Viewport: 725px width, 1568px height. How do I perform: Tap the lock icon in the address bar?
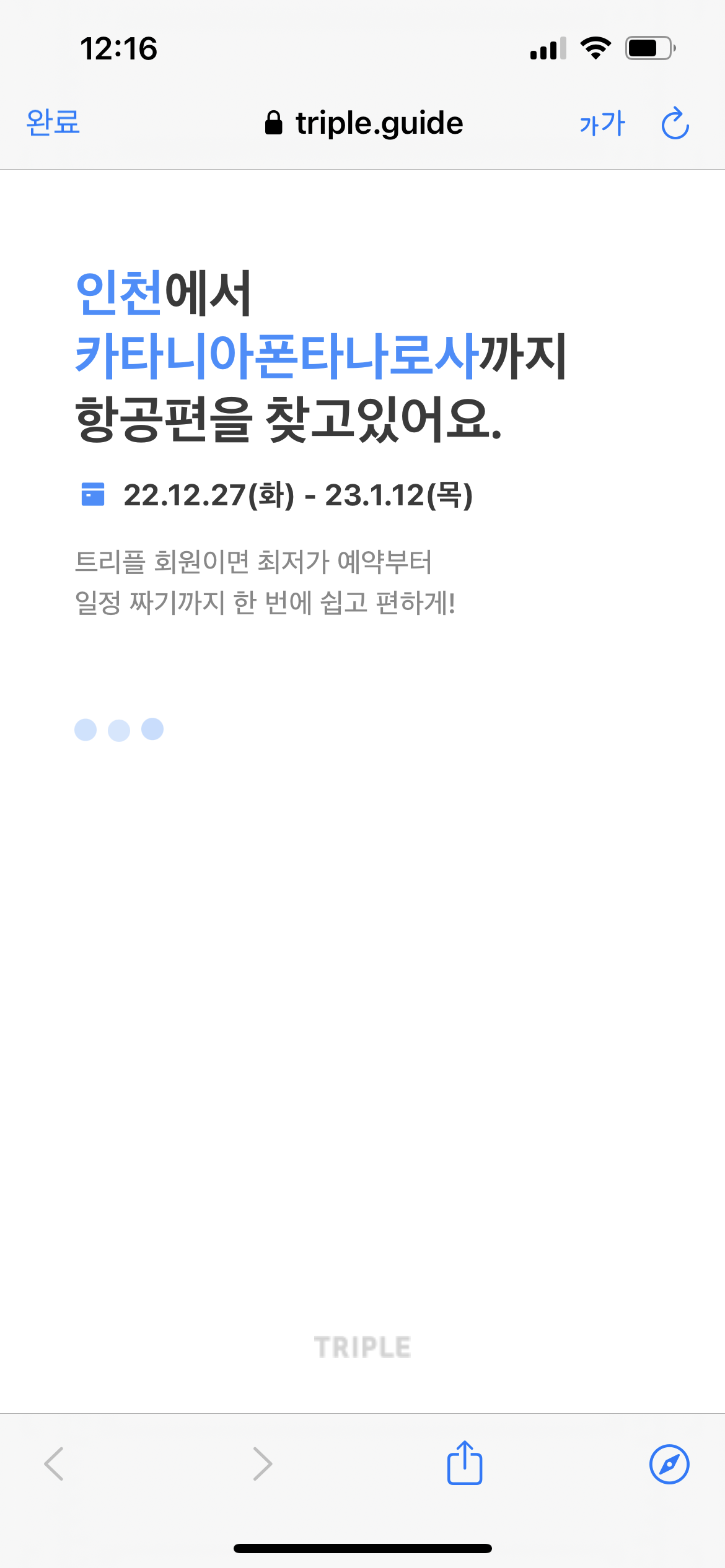275,122
